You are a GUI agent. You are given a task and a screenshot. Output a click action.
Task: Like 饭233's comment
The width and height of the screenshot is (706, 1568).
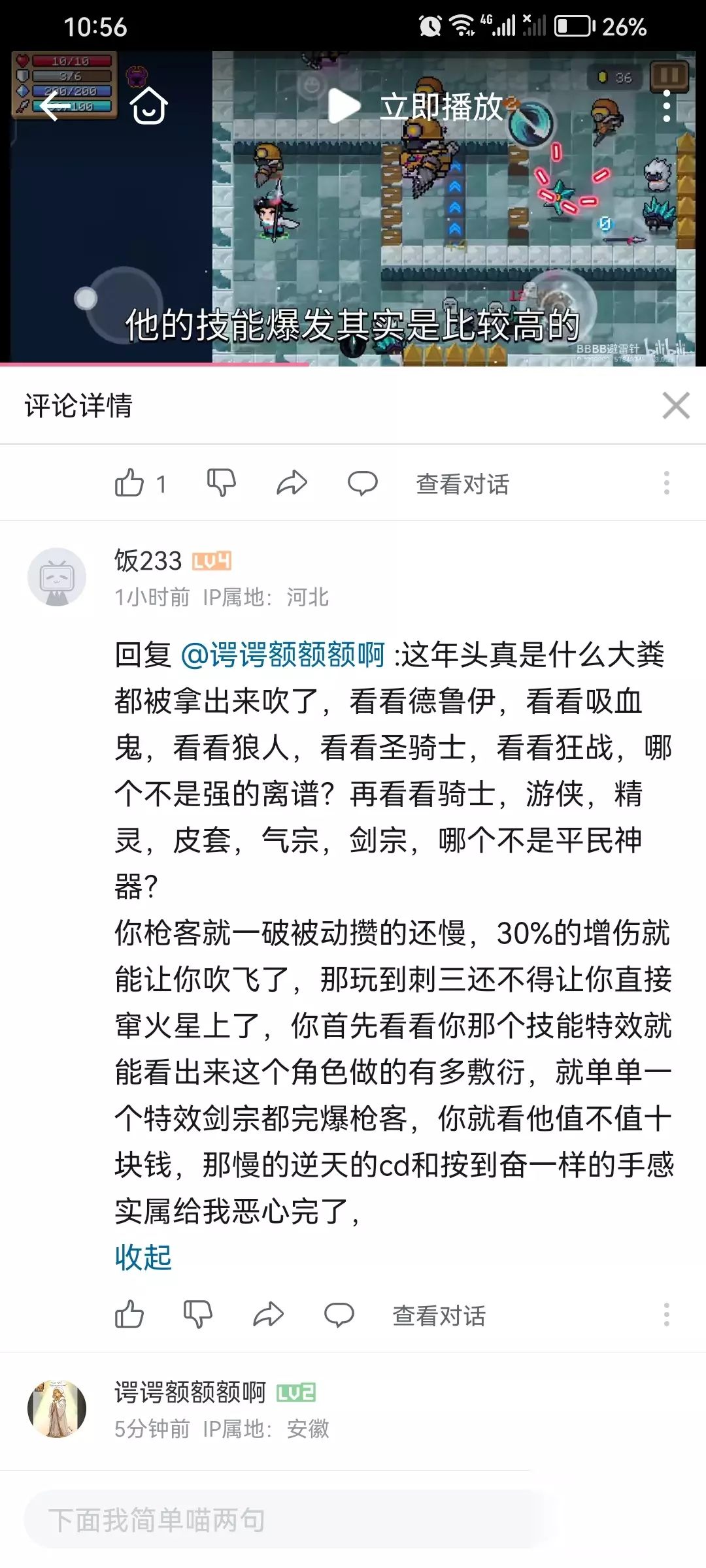tap(129, 1315)
